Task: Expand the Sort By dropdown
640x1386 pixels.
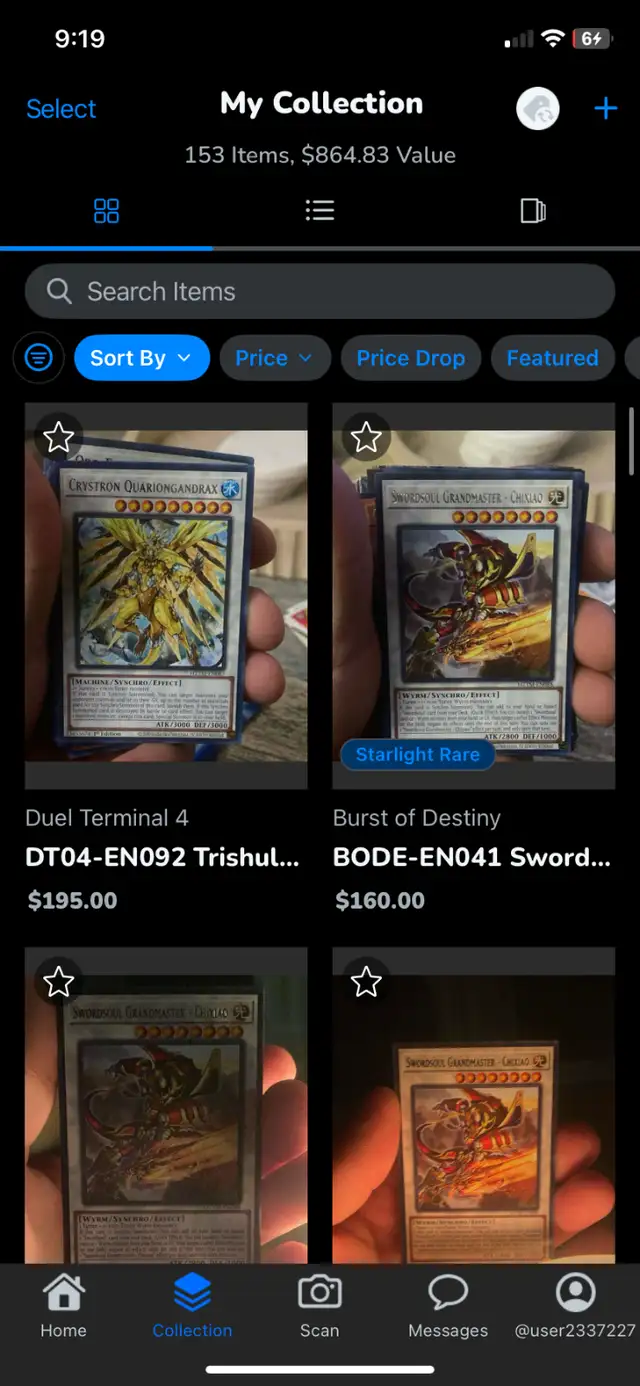Action: pyautogui.click(x=142, y=358)
